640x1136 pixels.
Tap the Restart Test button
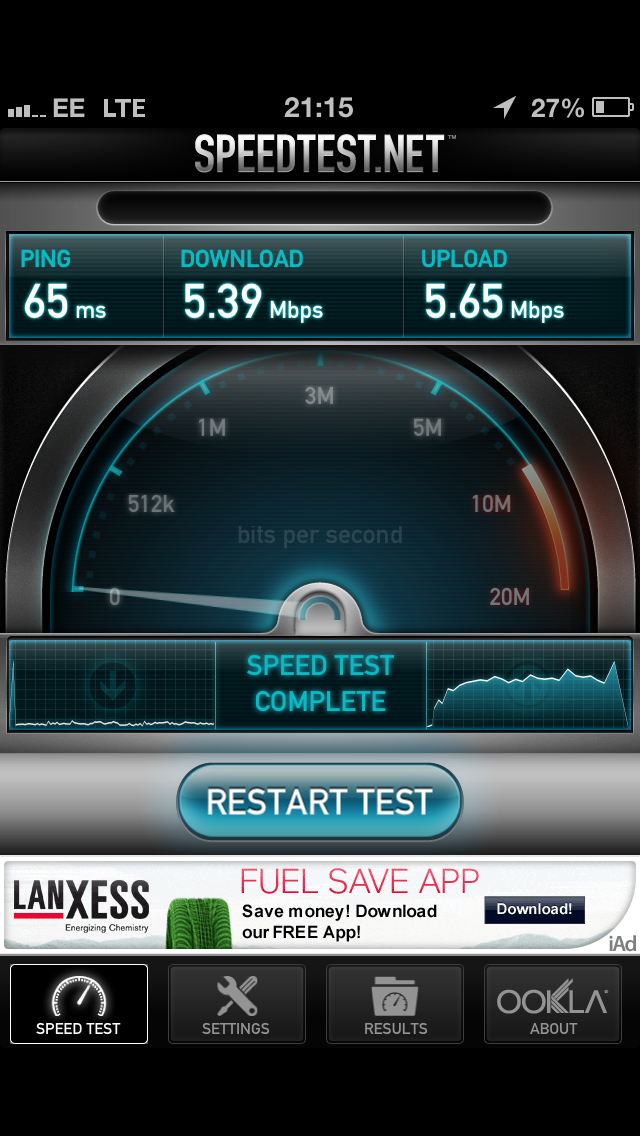tap(320, 801)
